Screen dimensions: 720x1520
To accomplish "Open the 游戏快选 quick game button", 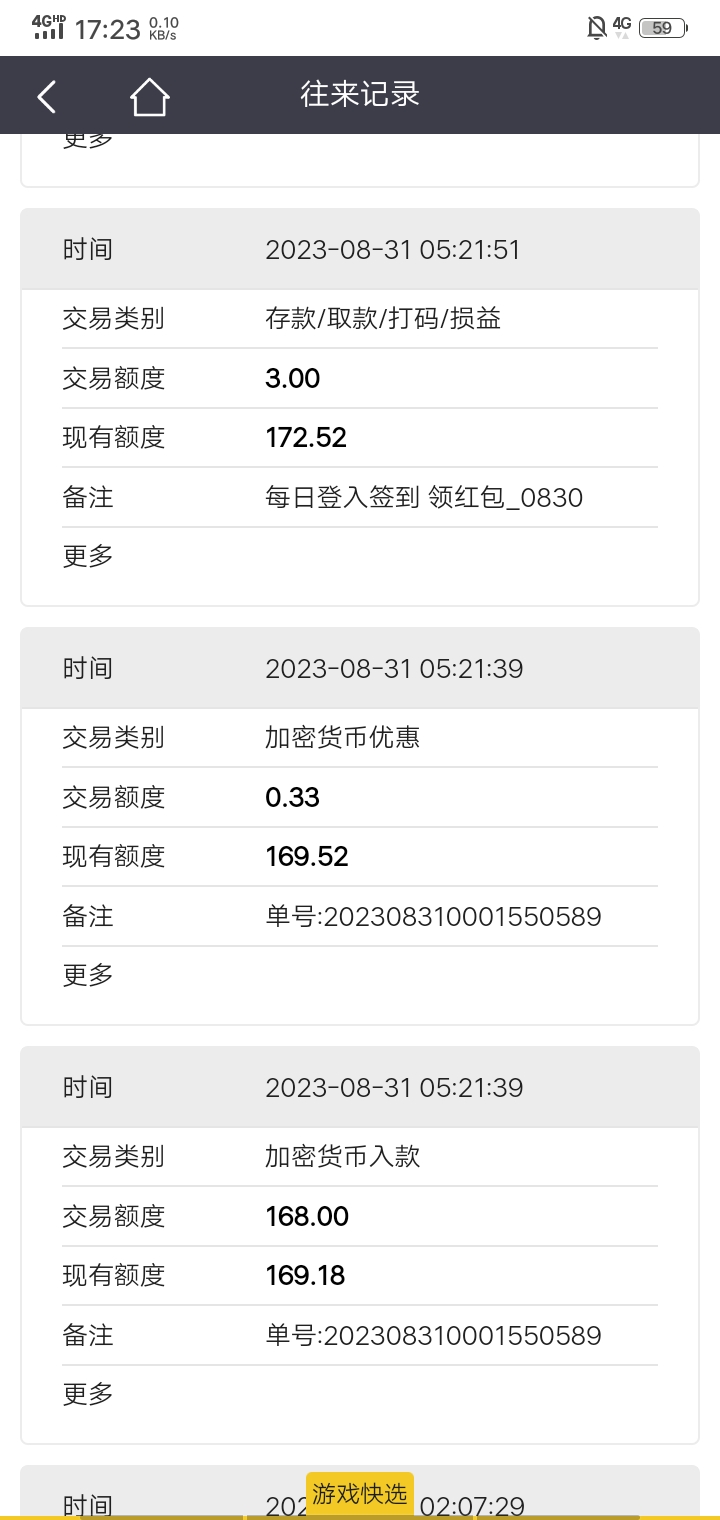I will (x=360, y=1495).
